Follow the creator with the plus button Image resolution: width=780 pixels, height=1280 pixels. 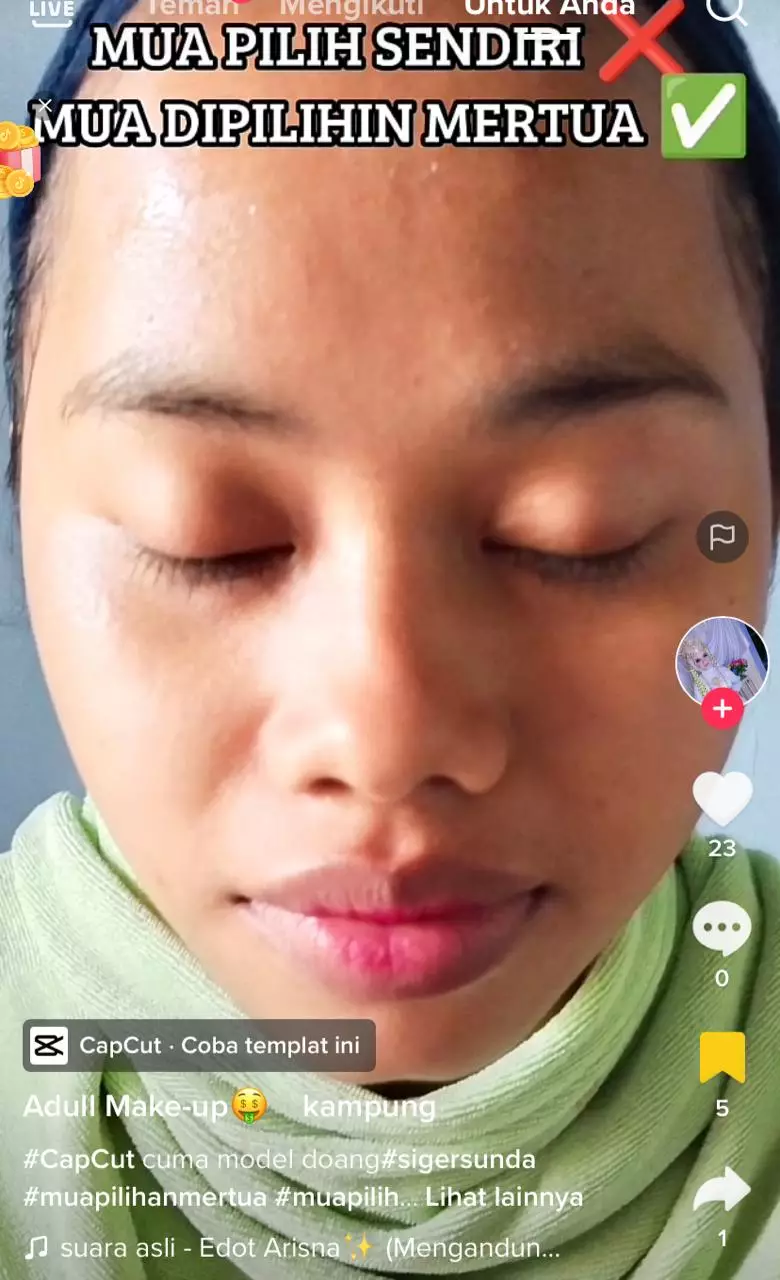(722, 709)
